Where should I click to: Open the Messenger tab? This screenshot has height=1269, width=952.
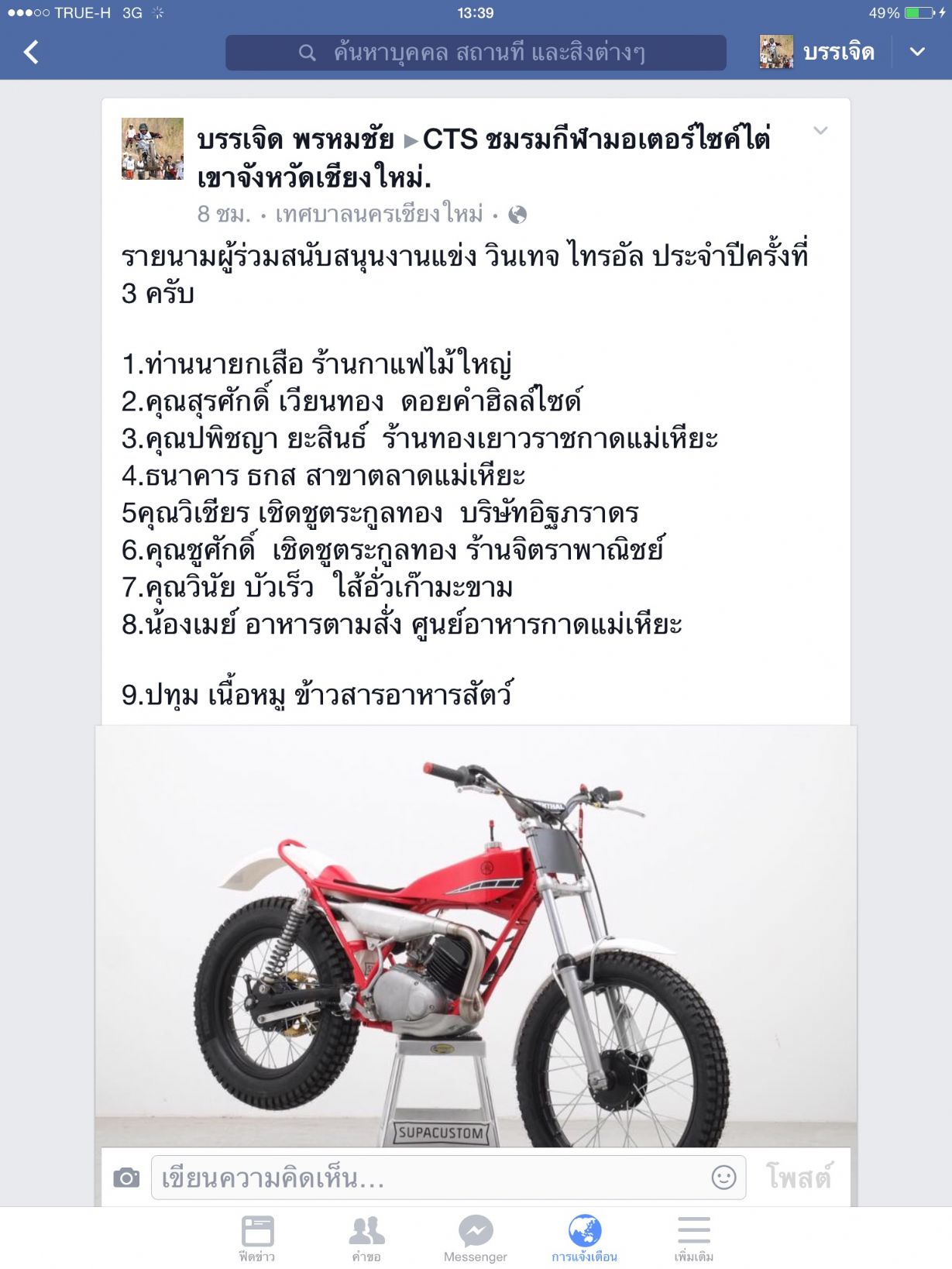pos(476,1238)
